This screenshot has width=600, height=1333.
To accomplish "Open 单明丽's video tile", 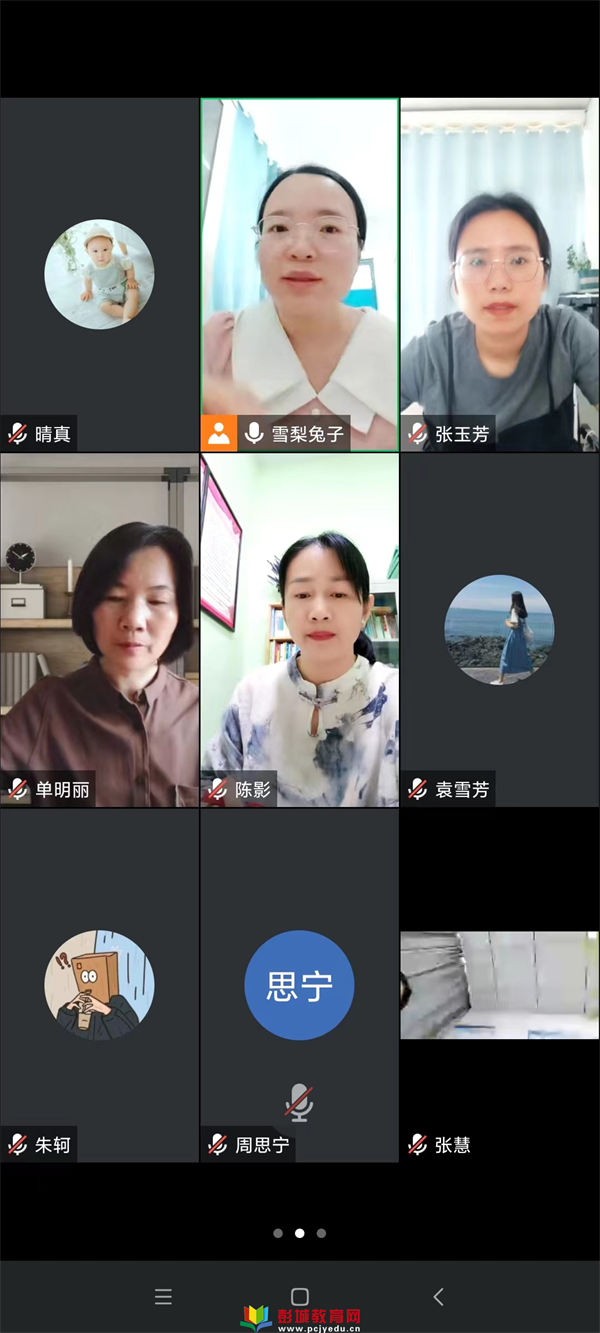I will click(99, 628).
